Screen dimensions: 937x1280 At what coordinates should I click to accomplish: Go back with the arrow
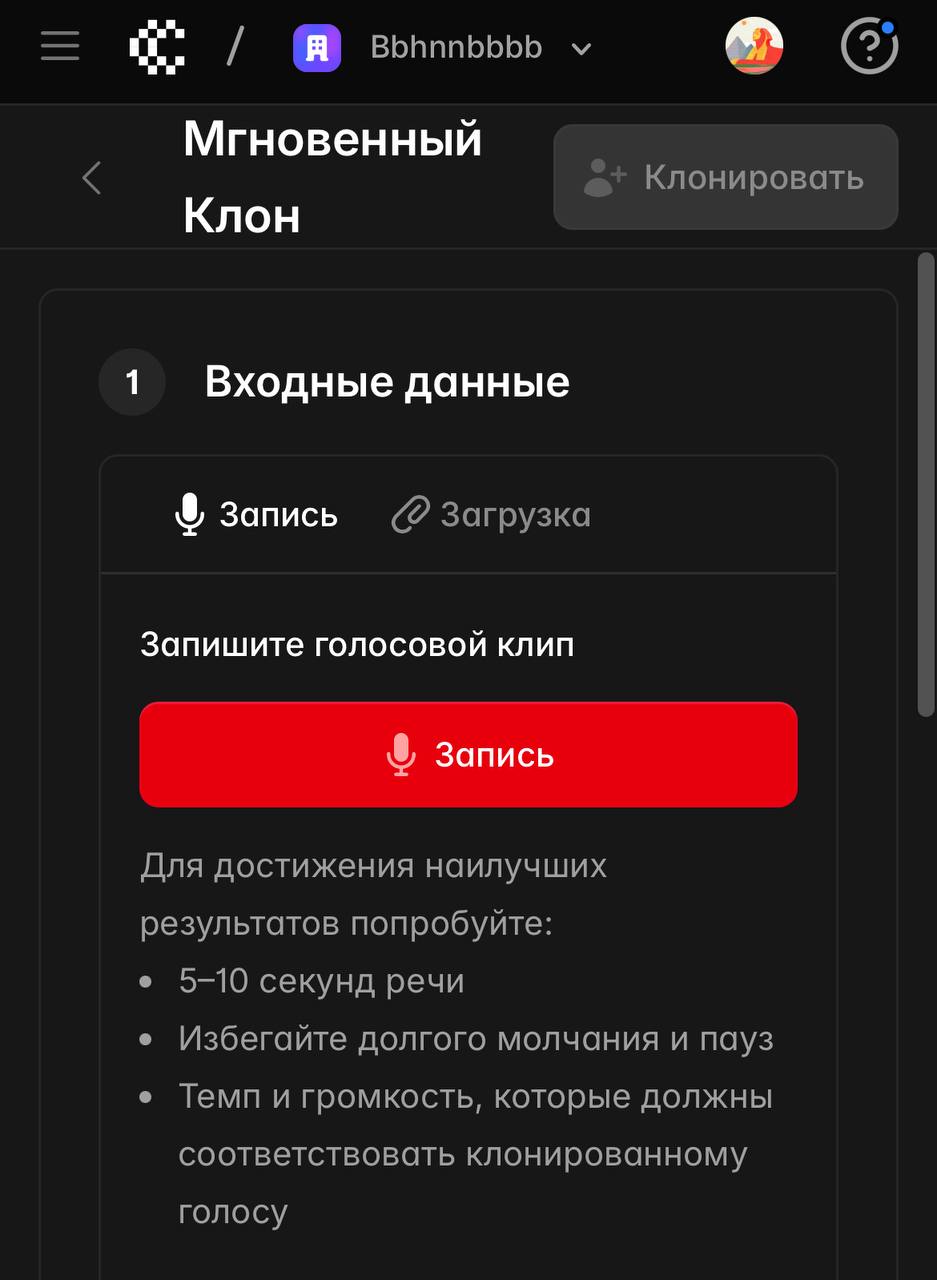(x=92, y=178)
